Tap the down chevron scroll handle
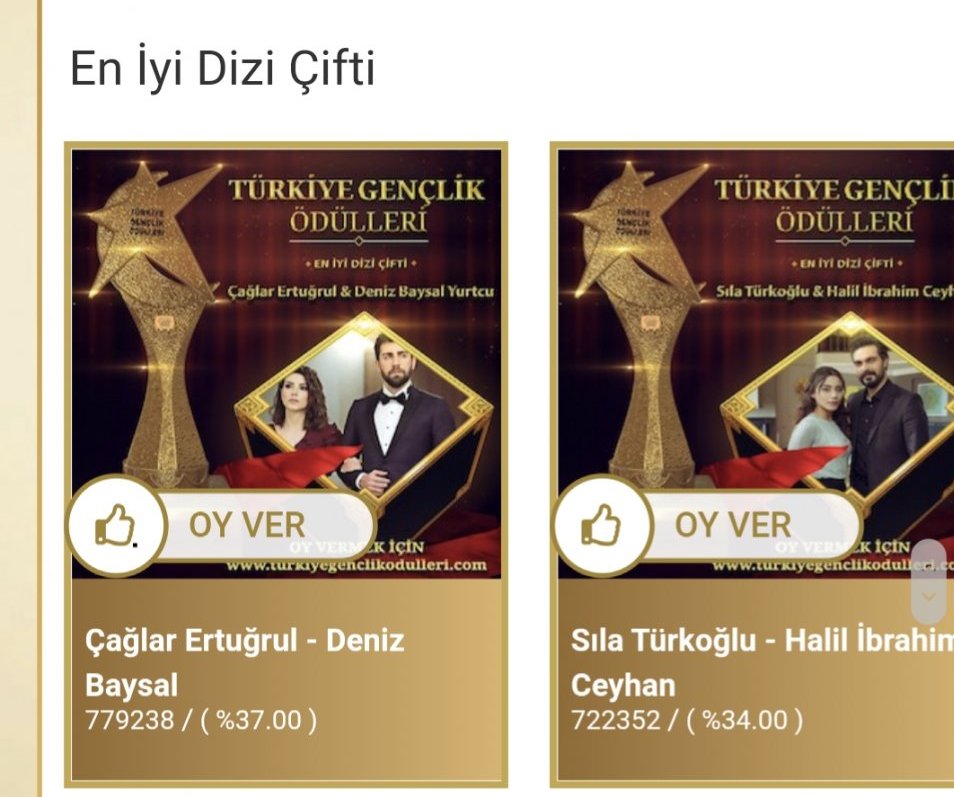Screen dimensions: 954x797 [929, 595]
